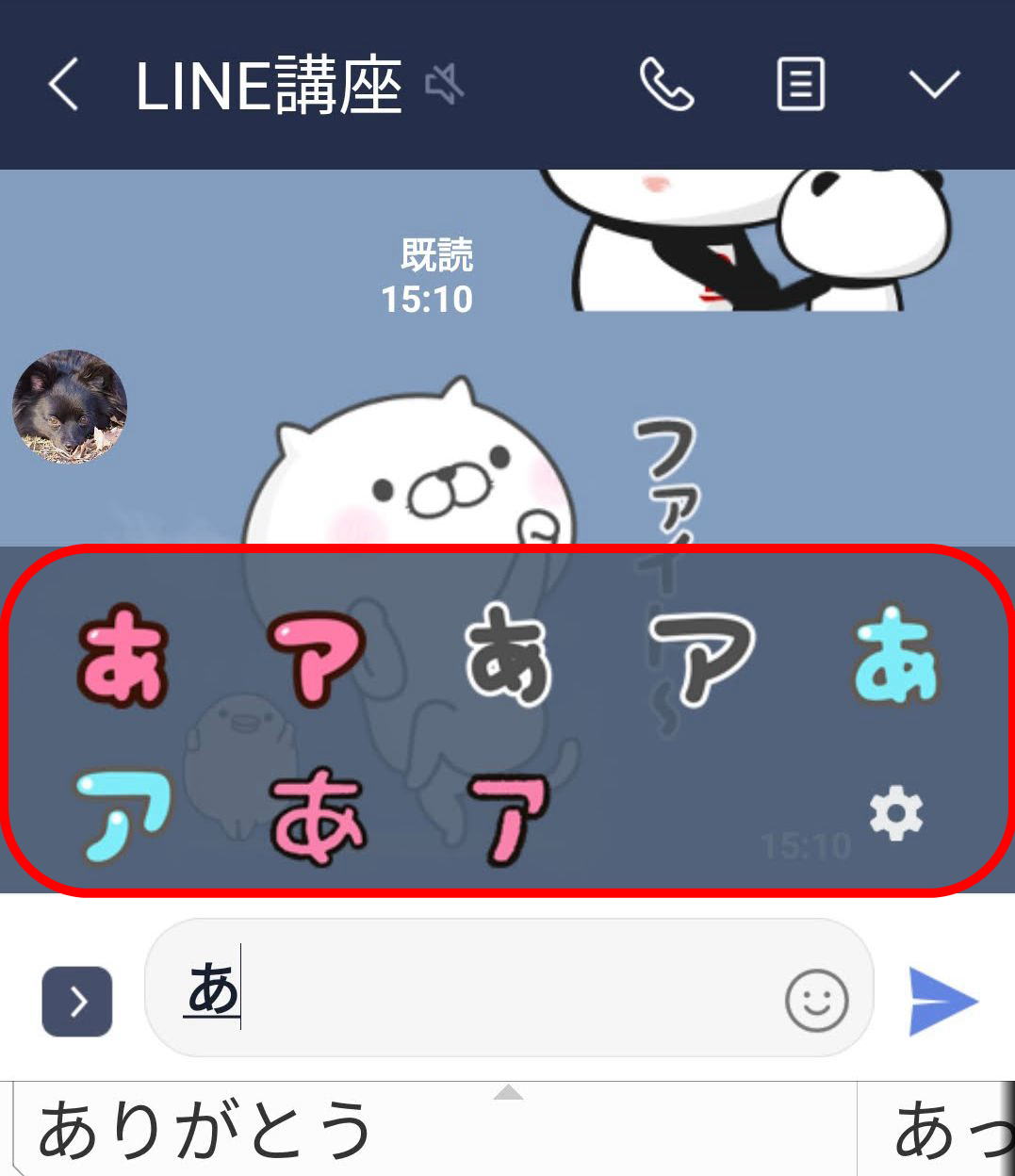Send the message

[x=943, y=1001]
